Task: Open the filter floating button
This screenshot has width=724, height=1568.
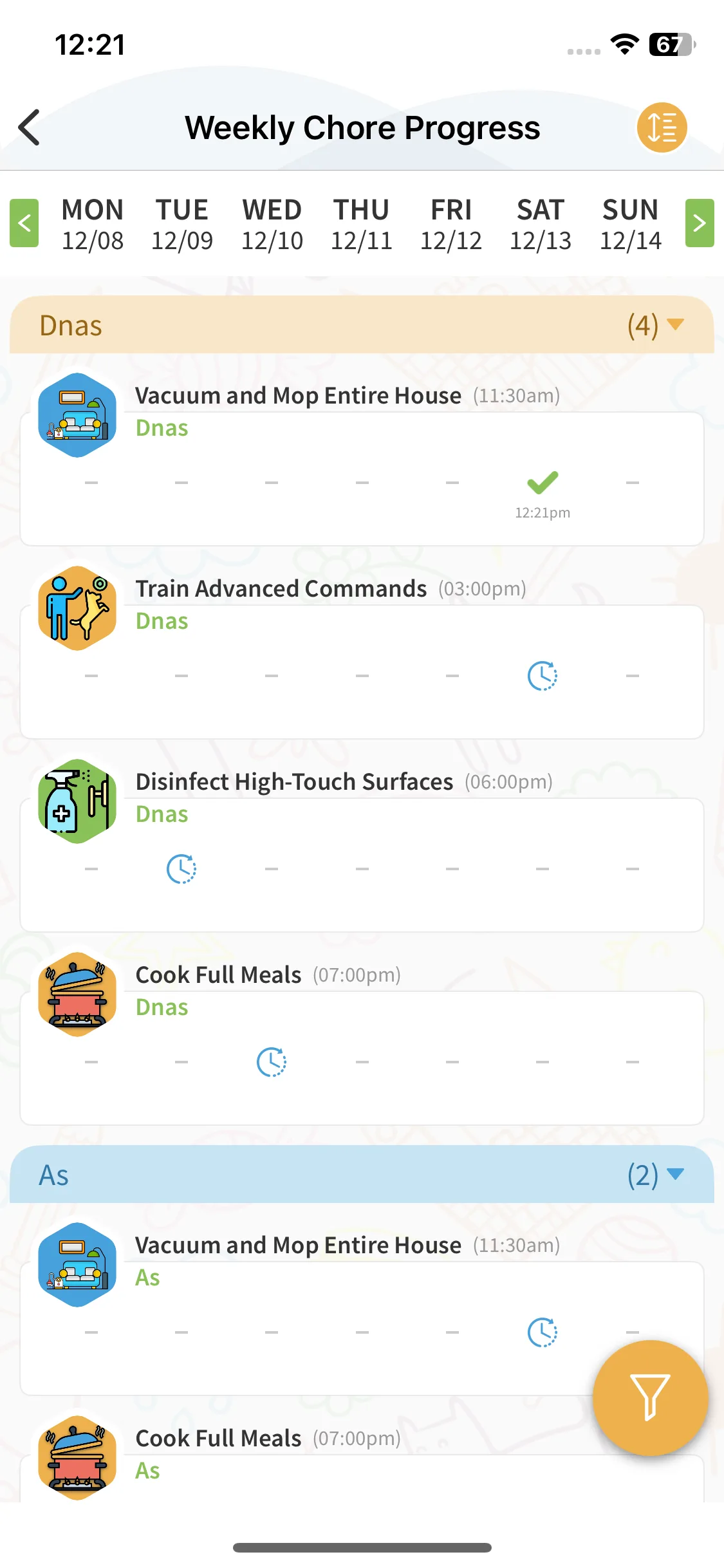Action: pos(650,1397)
